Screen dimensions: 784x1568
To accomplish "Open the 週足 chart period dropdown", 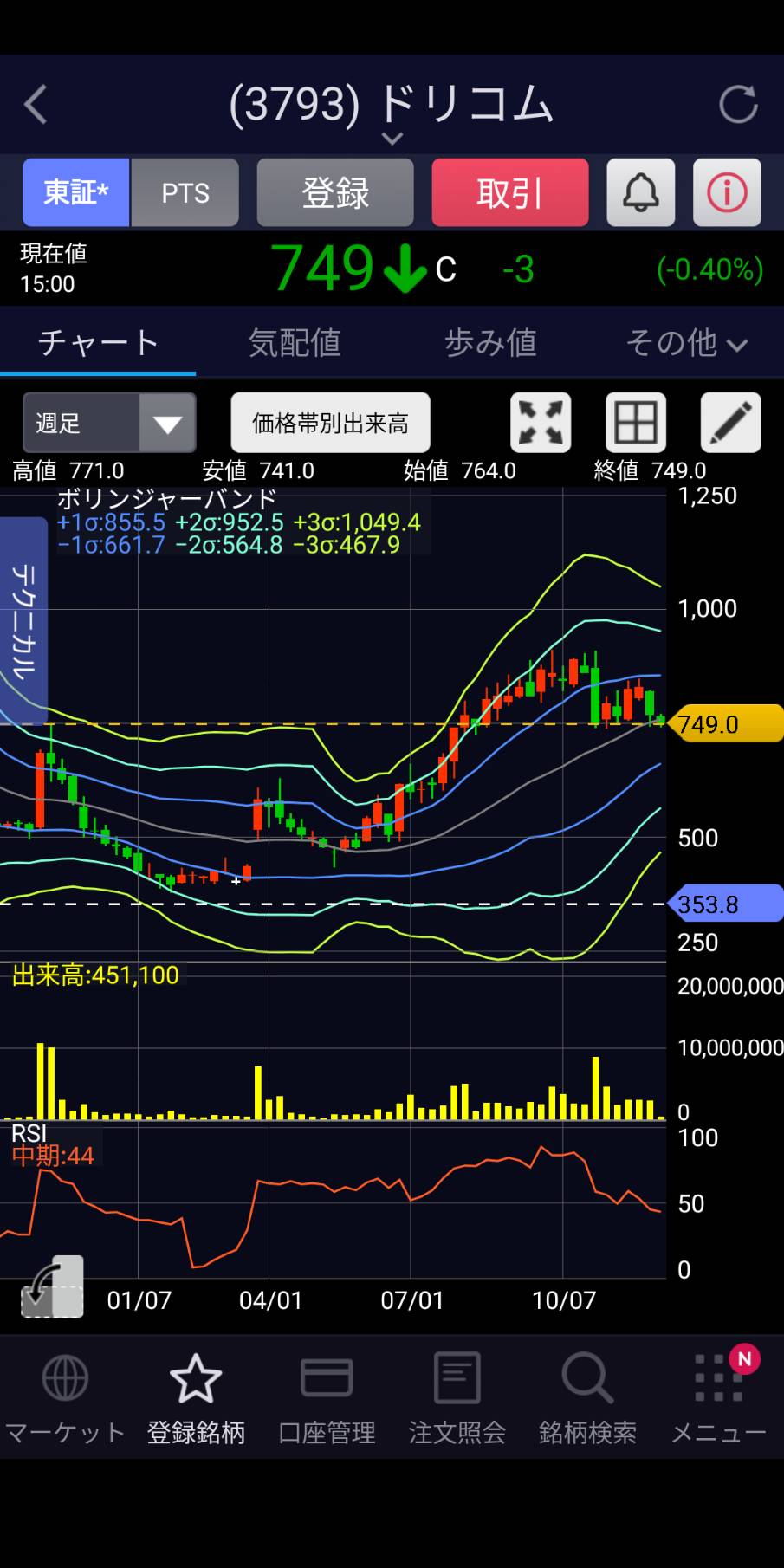I will coord(109,423).
